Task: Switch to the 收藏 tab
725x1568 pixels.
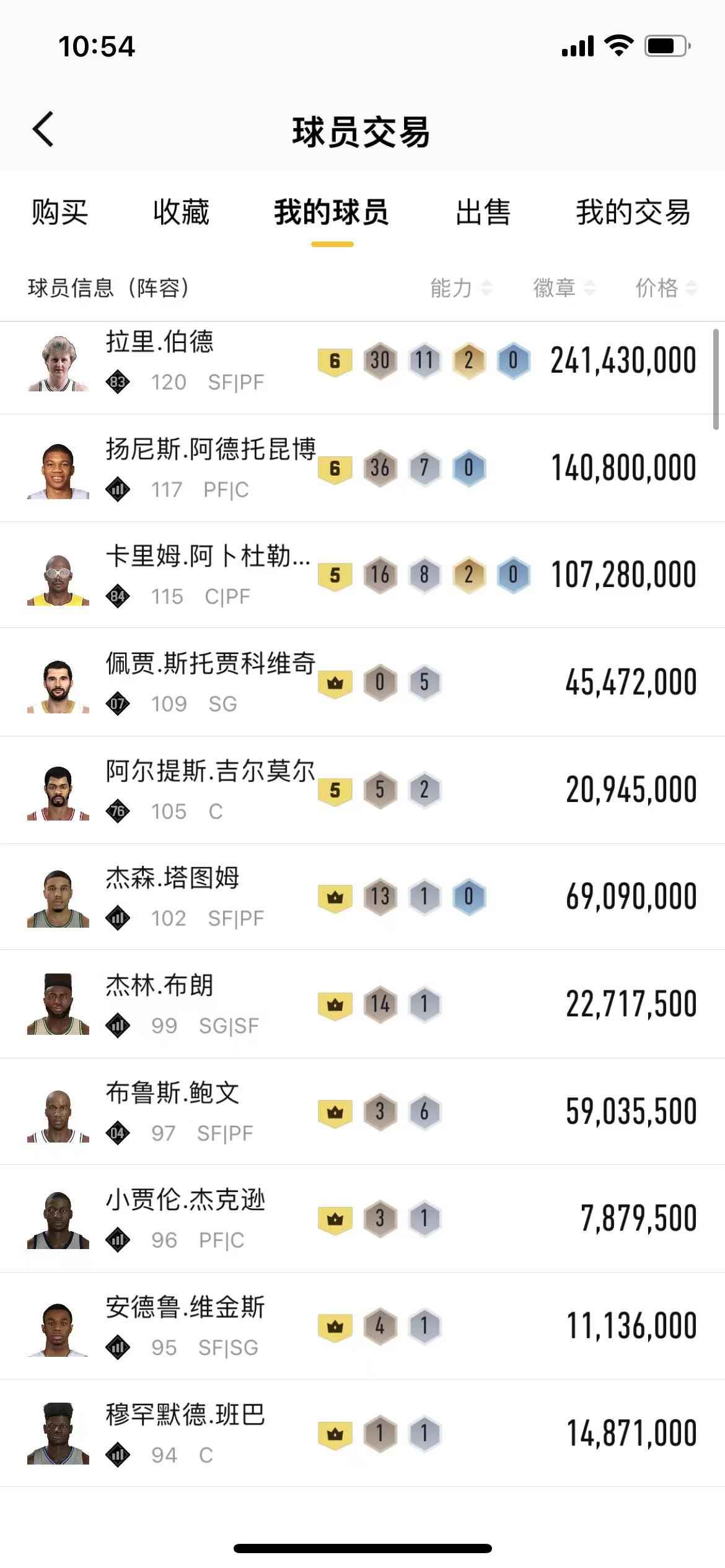Action: click(x=181, y=212)
